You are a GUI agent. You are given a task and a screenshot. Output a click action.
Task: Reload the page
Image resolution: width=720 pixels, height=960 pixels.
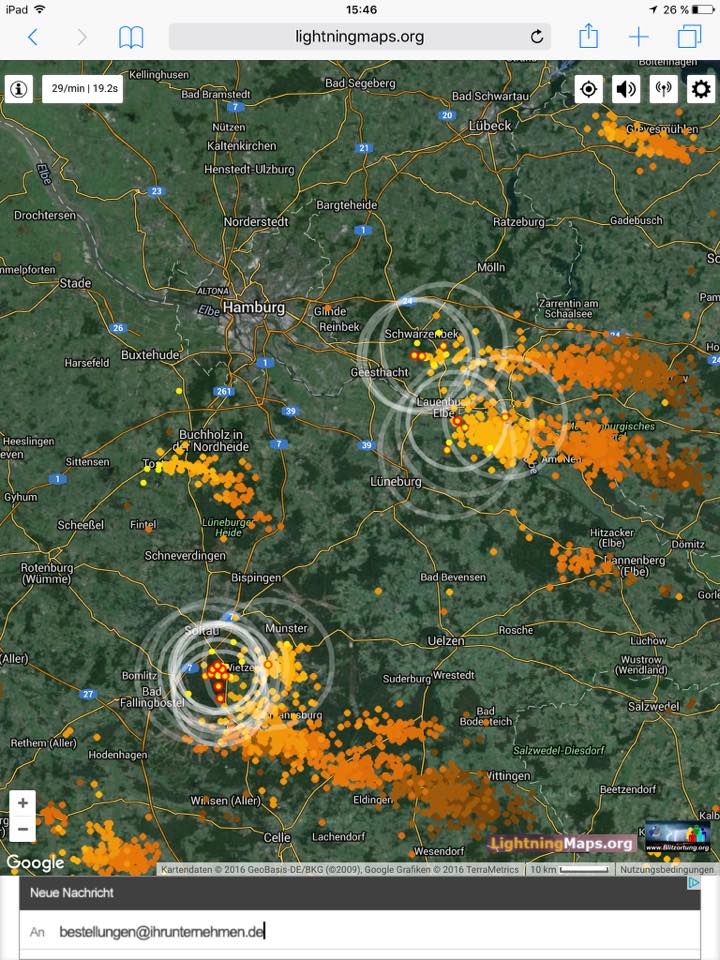tap(537, 37)
